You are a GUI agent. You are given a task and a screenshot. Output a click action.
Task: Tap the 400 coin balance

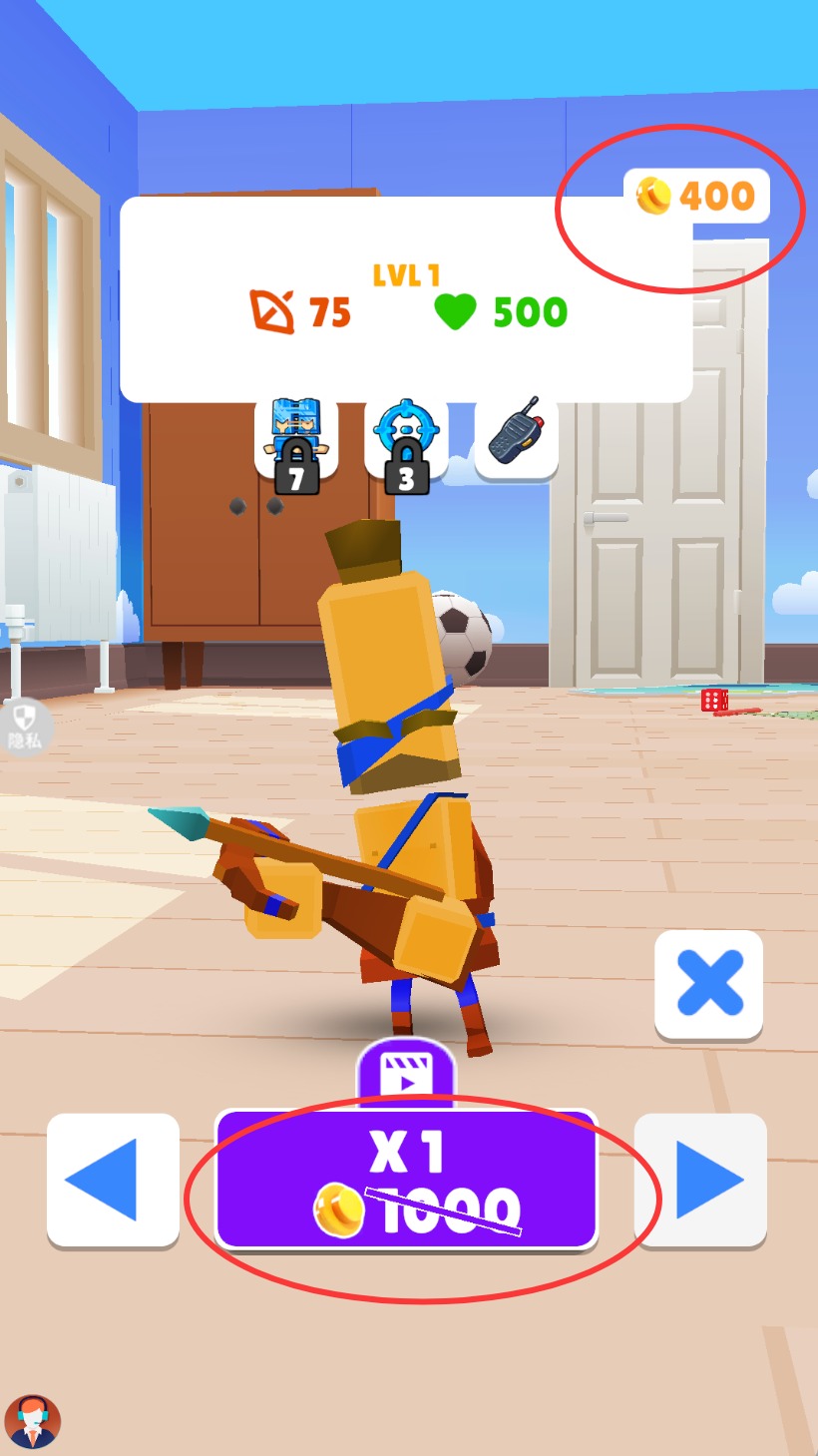[697, 196]
